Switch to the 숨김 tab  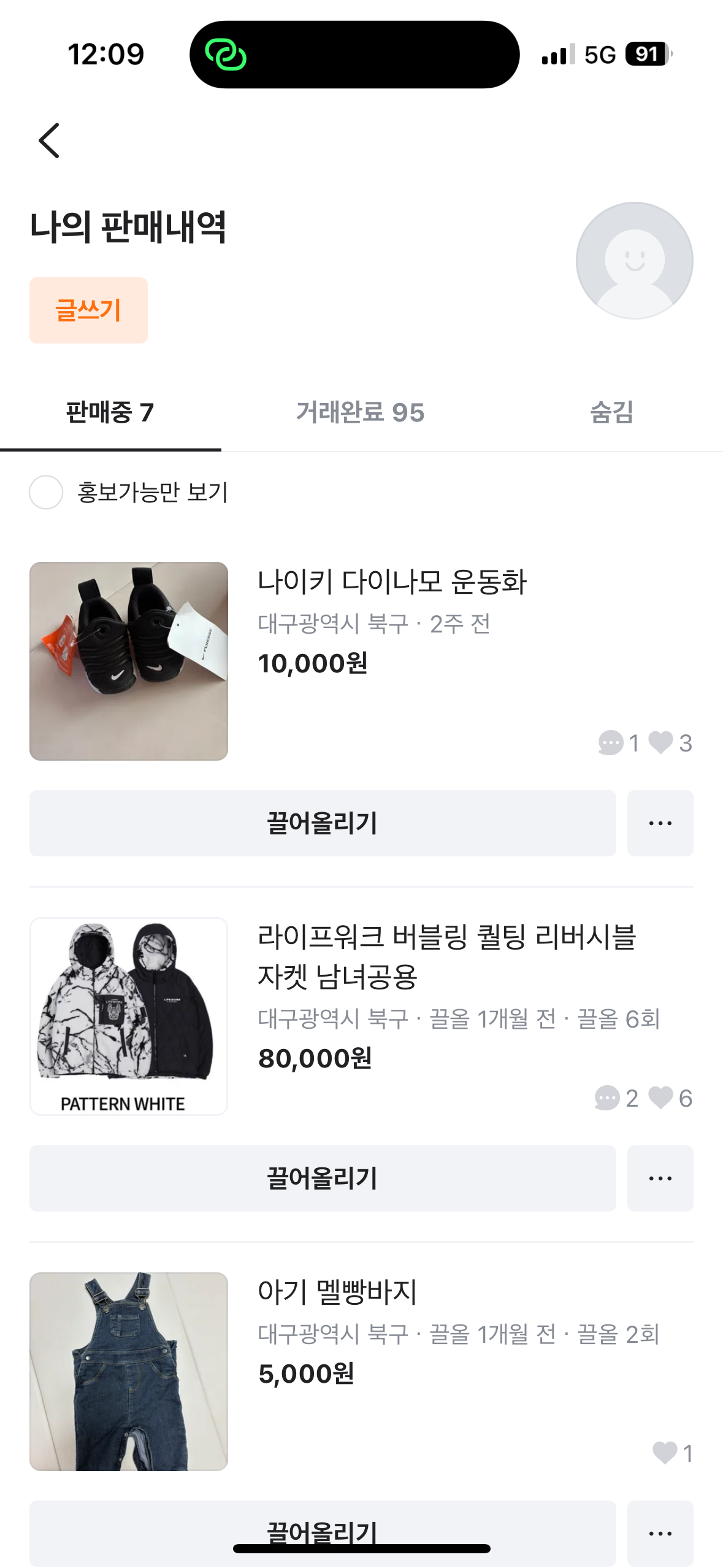[x=611, y=412]
